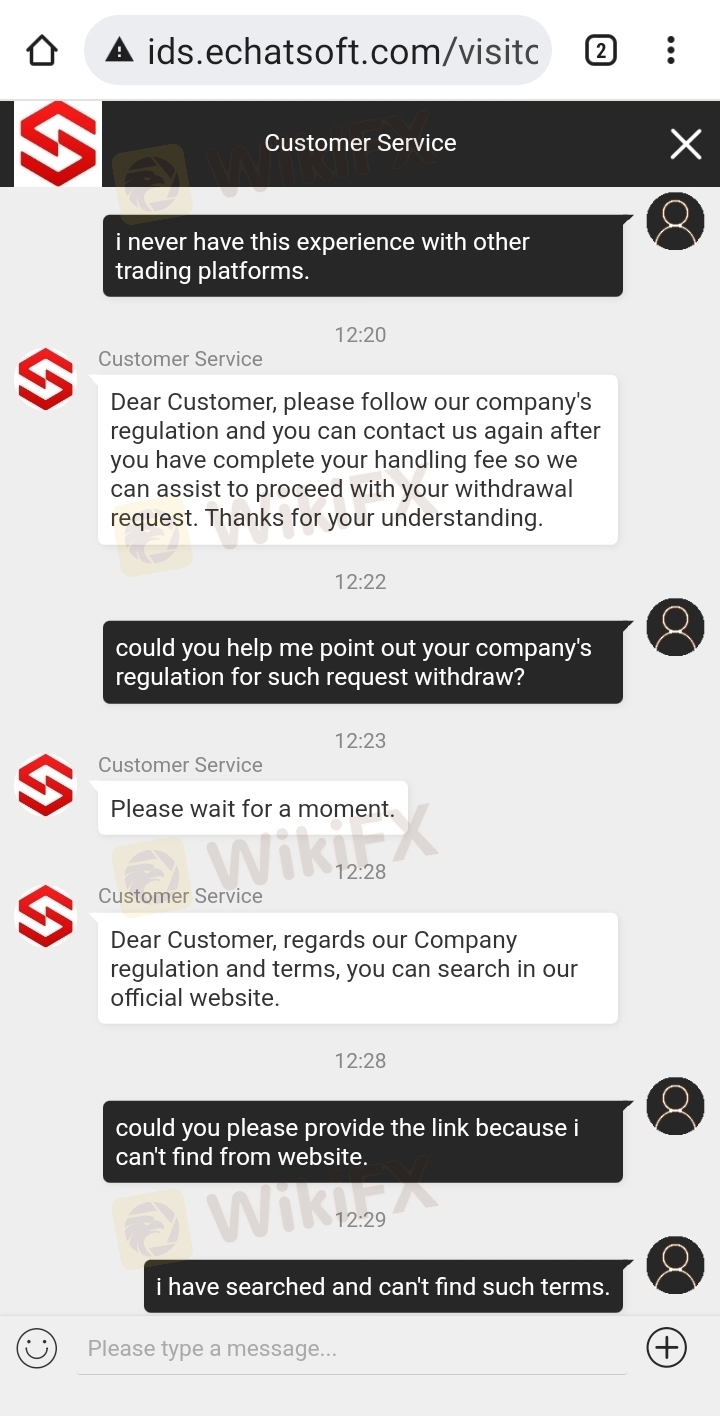Close the Customer Service chat
This screenshot has width=720, height=1416.
tap(686, 144)
